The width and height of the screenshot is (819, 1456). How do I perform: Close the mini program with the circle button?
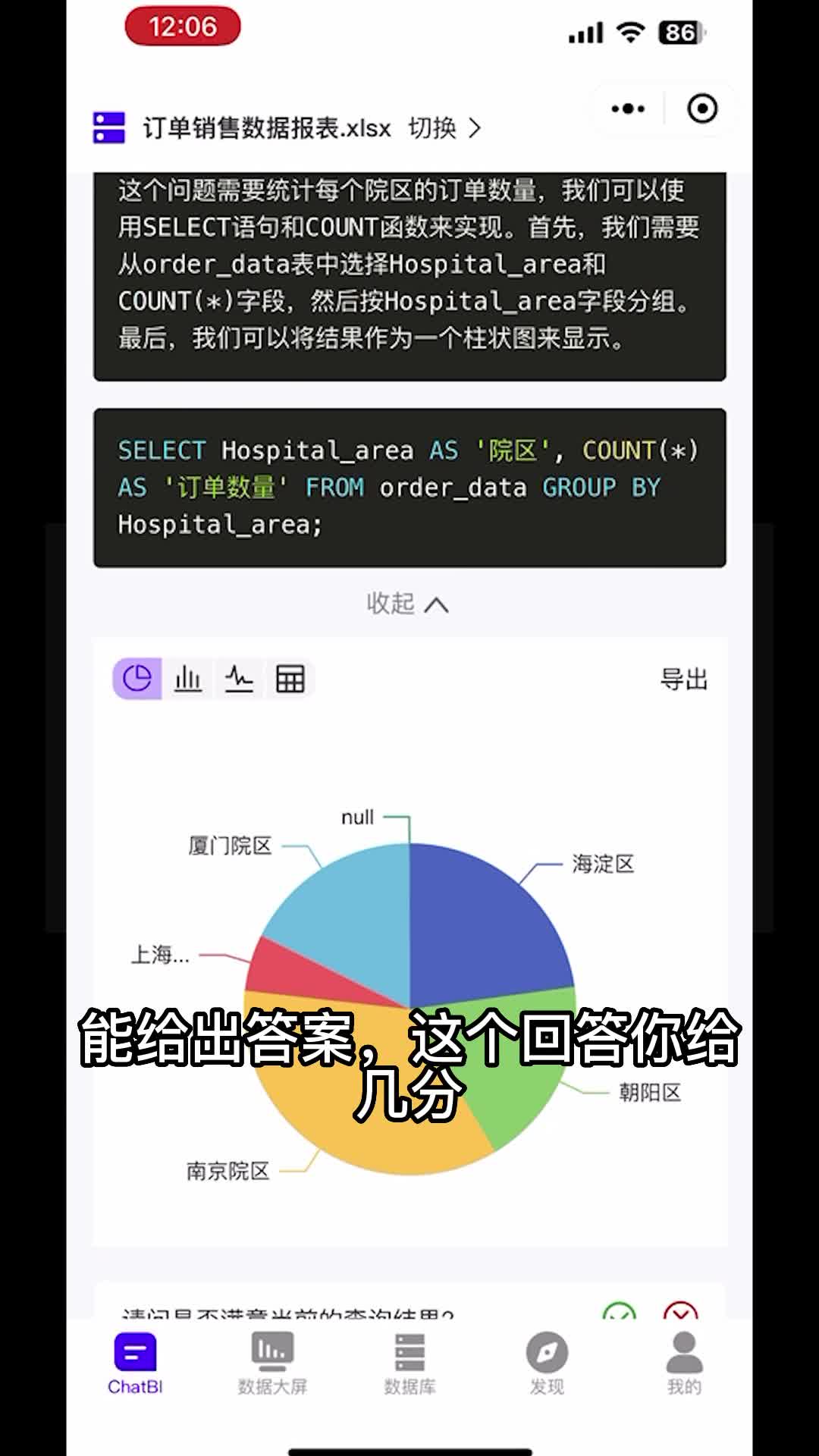click(x=701, y=108)
